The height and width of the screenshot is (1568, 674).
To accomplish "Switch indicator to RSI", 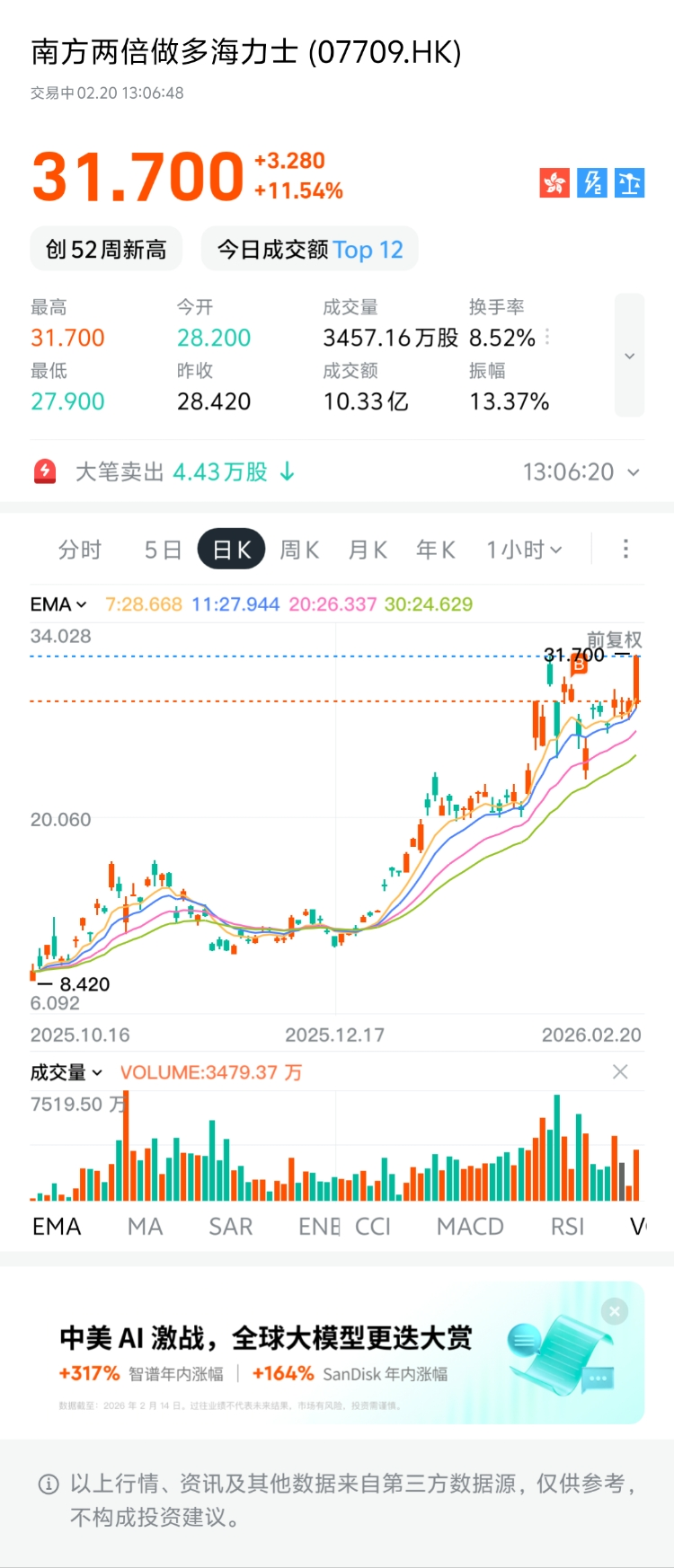I will coord(567,1227).
